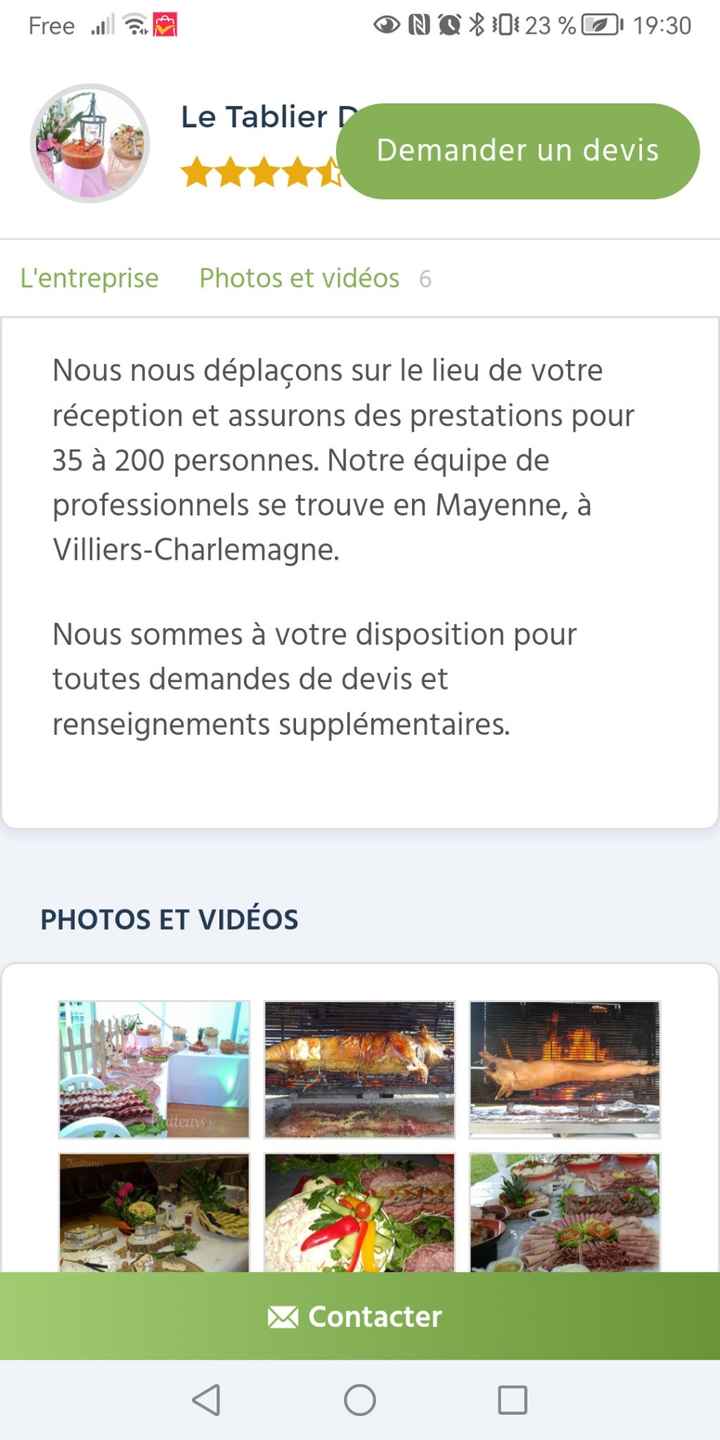720x1440 pixels.
Task: Open the envelope icon on Contacter button
Action: tap(281, 1317)
